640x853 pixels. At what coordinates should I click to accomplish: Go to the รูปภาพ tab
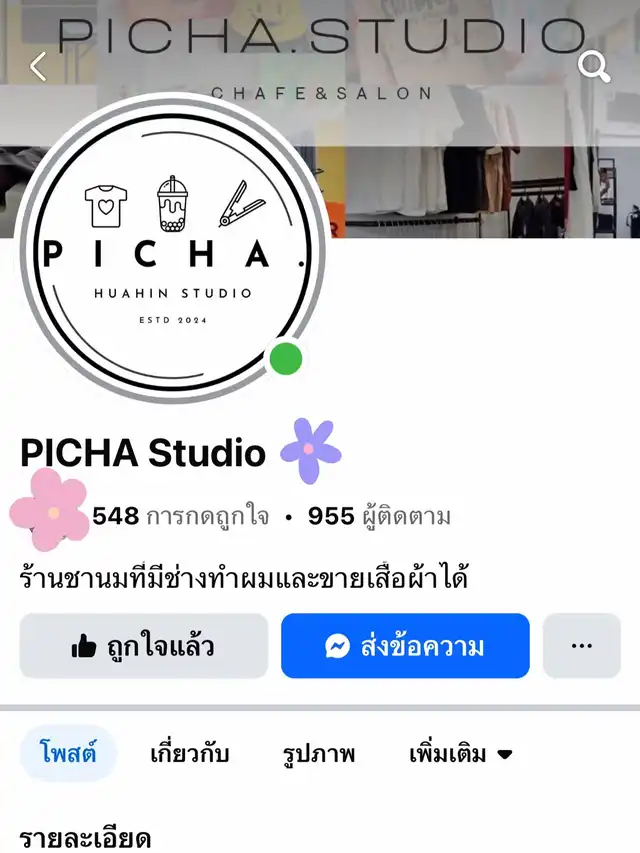coord(319,753)
